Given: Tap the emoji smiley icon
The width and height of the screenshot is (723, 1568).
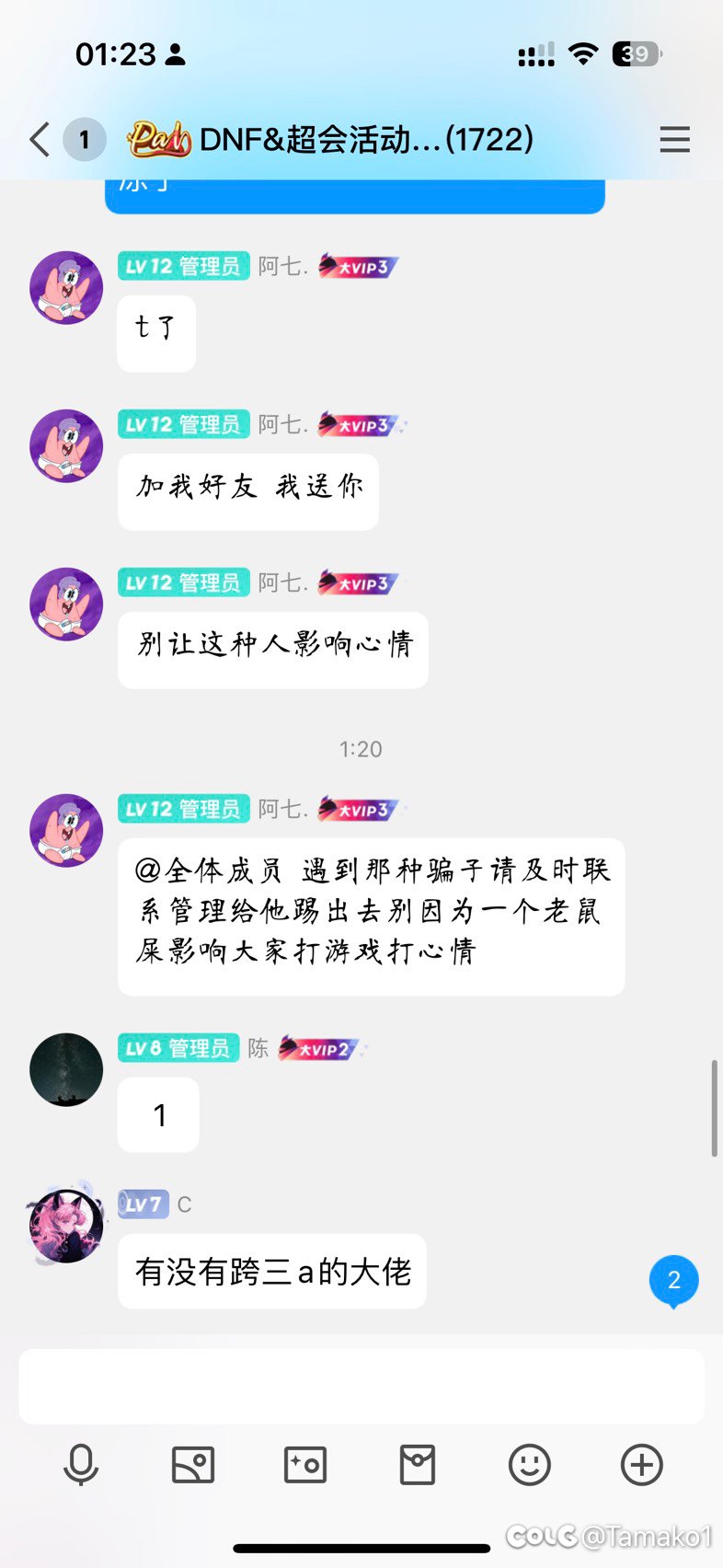Looking at the screenshot, I should pos(529,1465).
